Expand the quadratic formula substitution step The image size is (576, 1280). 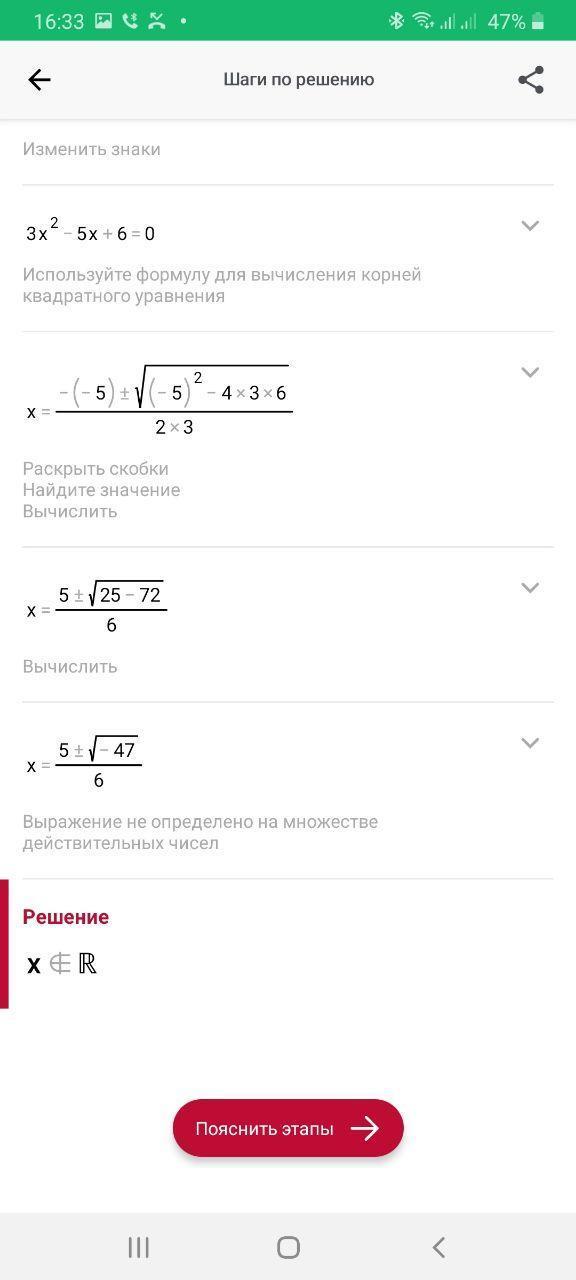tap(531, 372)
